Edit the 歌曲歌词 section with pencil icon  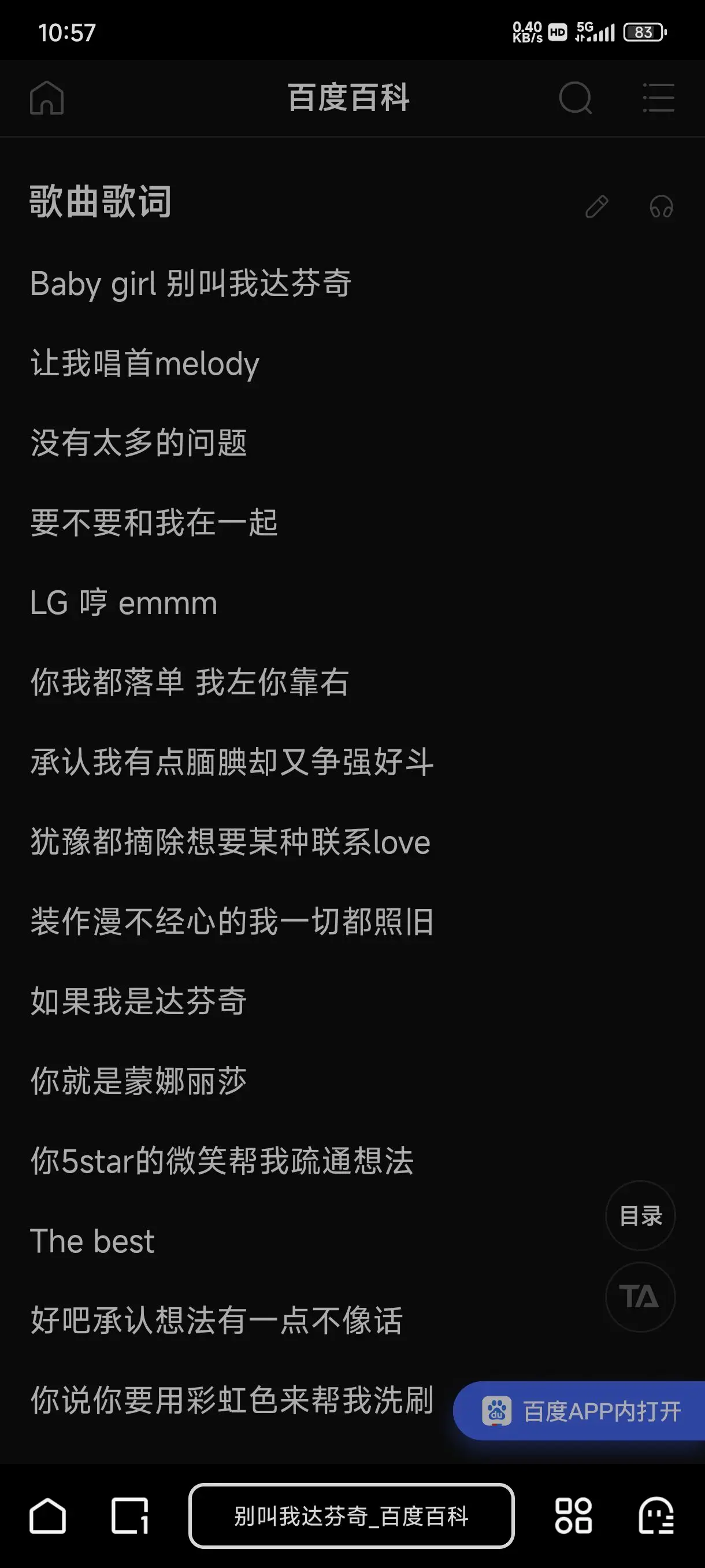point(597,207)
